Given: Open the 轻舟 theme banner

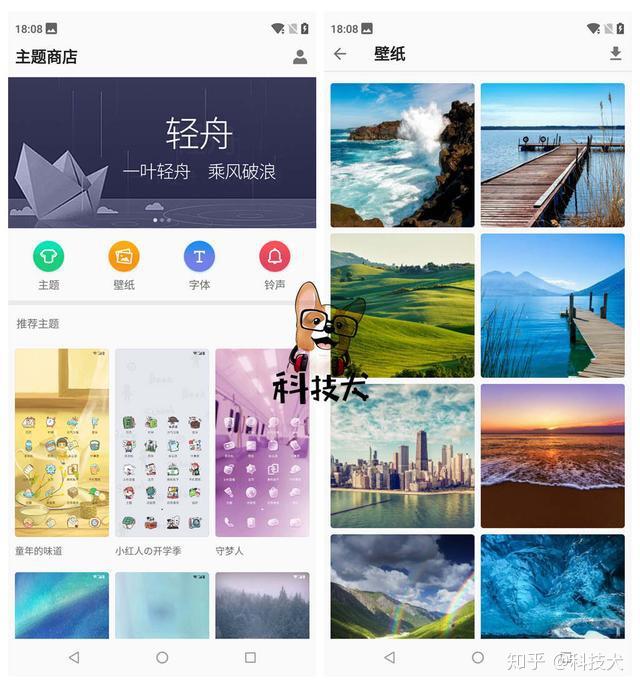Looking at the screenshot, I should pos(162,152).
